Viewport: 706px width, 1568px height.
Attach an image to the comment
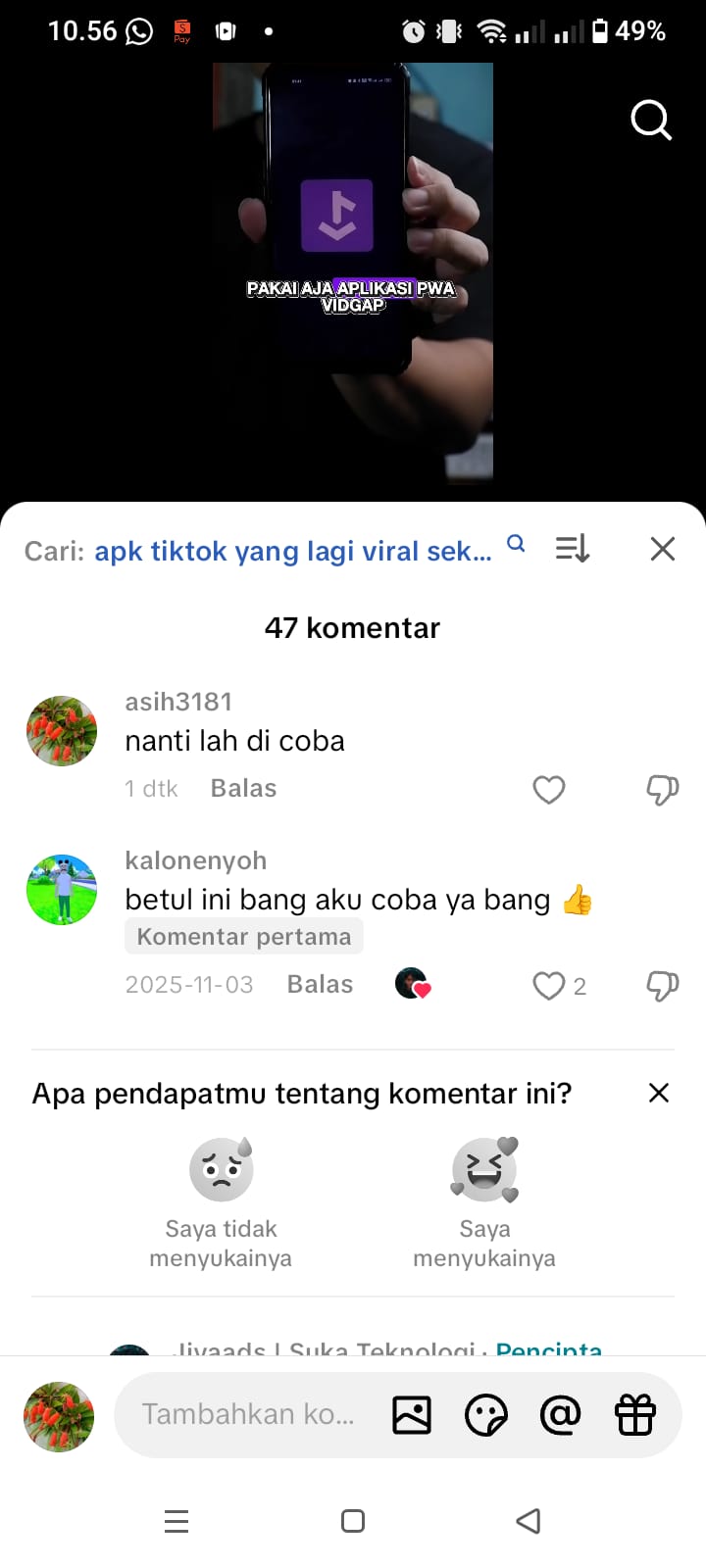click(x=412, y=1415)
